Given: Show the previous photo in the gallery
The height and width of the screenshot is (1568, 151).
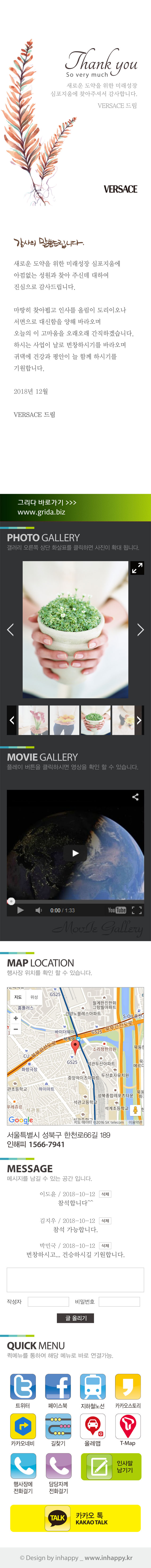Looking at the screenshot, I should [10, 630].
